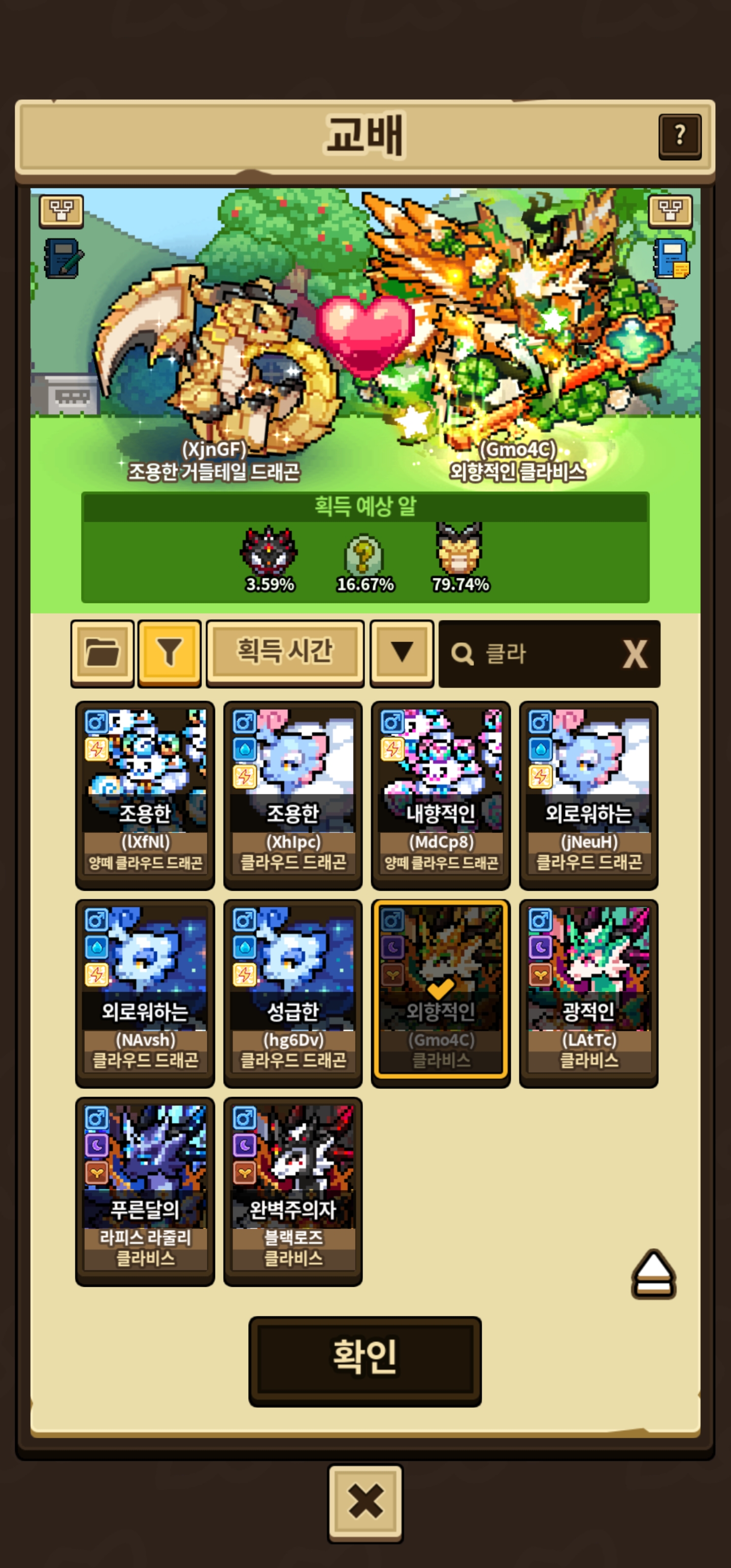Viewport: 731px width, 1568px height.
Task: Toggle the filter funnel button
Action: tap(169, 653)
